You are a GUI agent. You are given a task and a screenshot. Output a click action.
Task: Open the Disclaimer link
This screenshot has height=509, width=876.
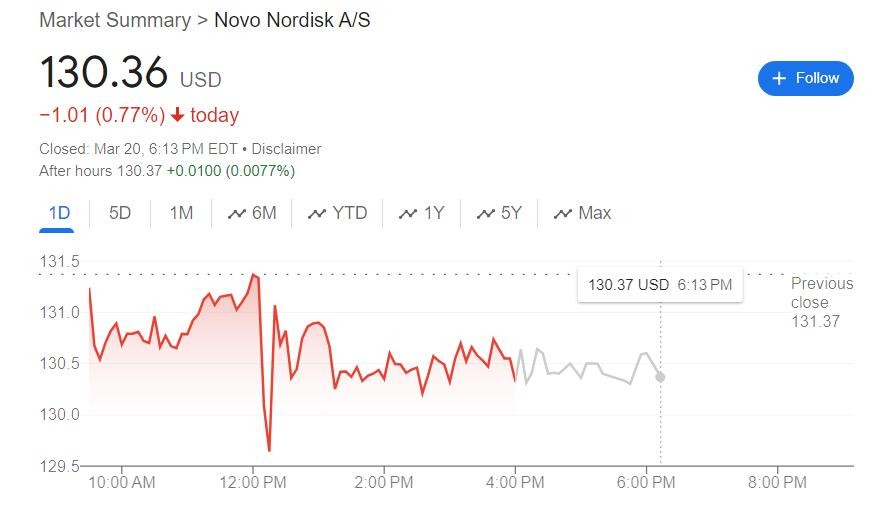286,149
